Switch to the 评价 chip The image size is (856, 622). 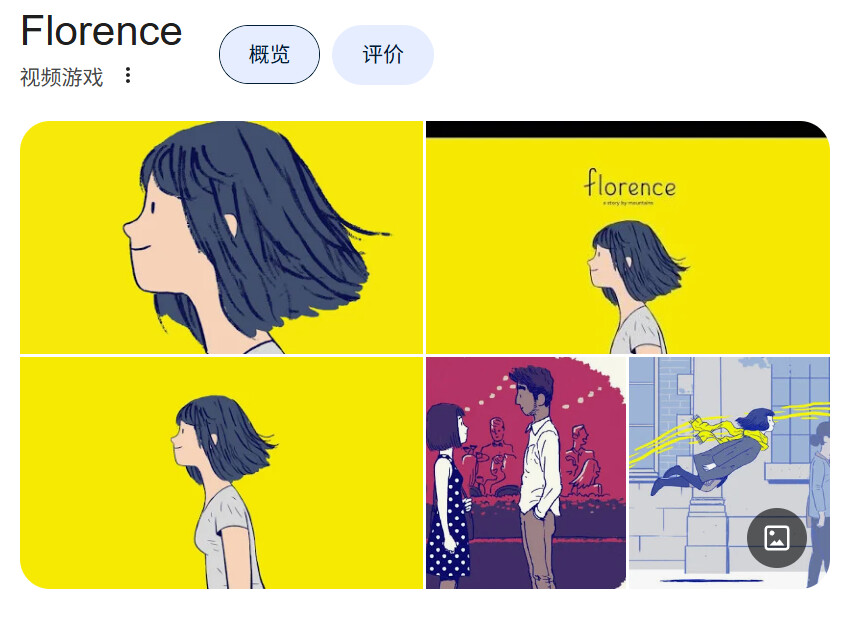pyautogui.click(x=383, y=55)
